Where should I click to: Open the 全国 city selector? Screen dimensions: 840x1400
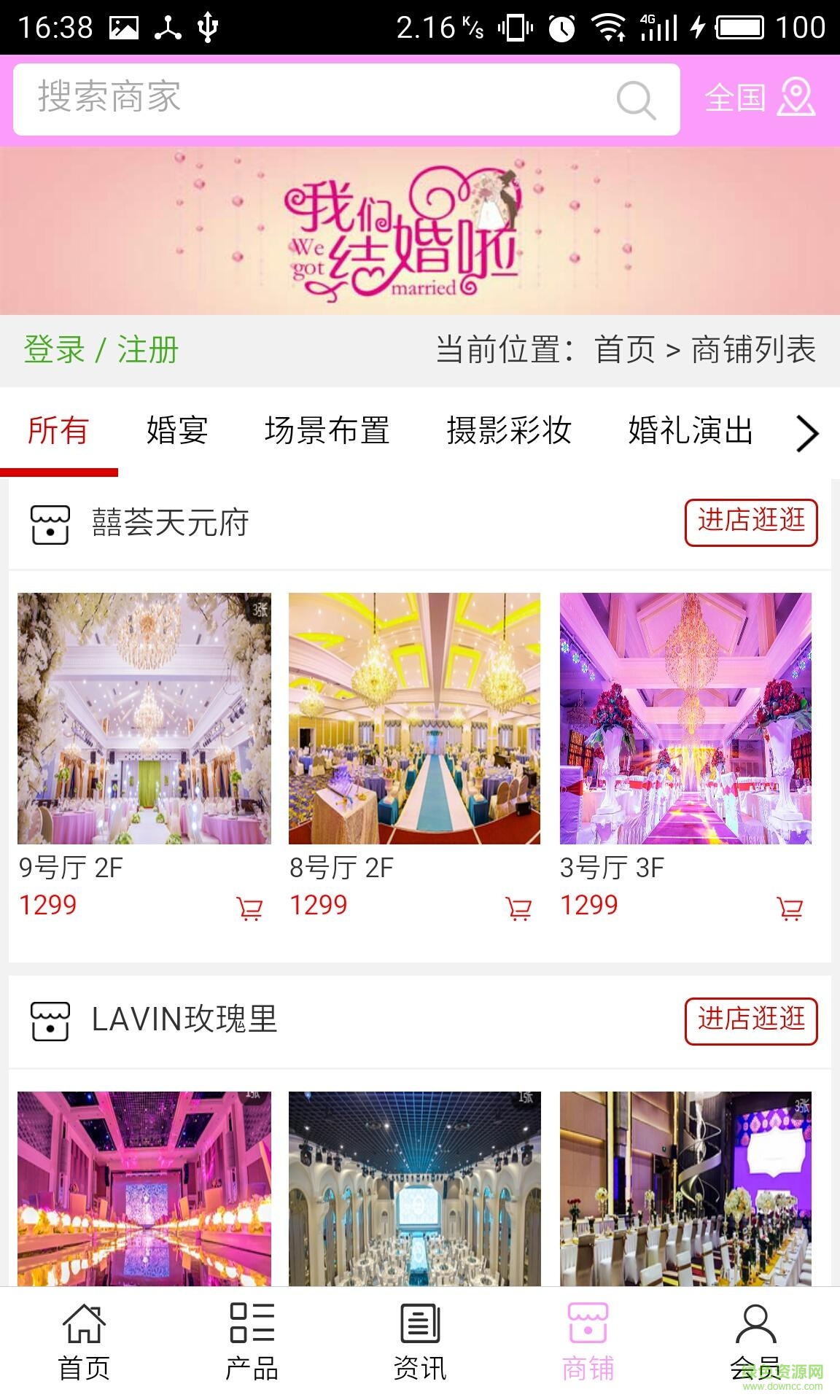click(736, 98)
